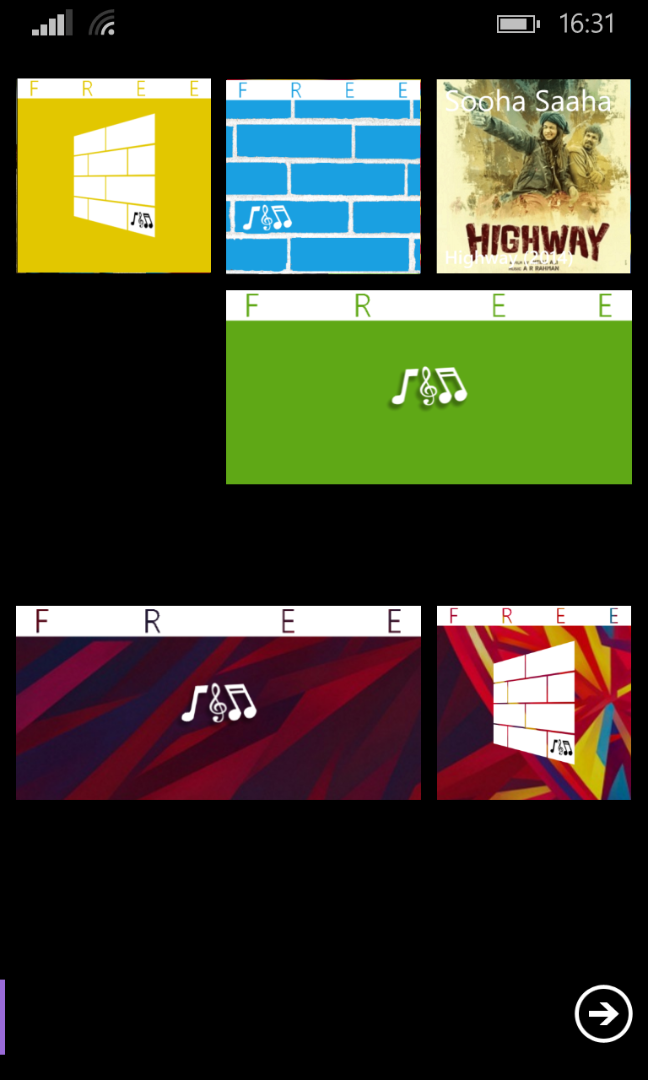Tap the wide green FREE music tile
The height and width of the screenshot is (1080, 648).
coord(428,387)
